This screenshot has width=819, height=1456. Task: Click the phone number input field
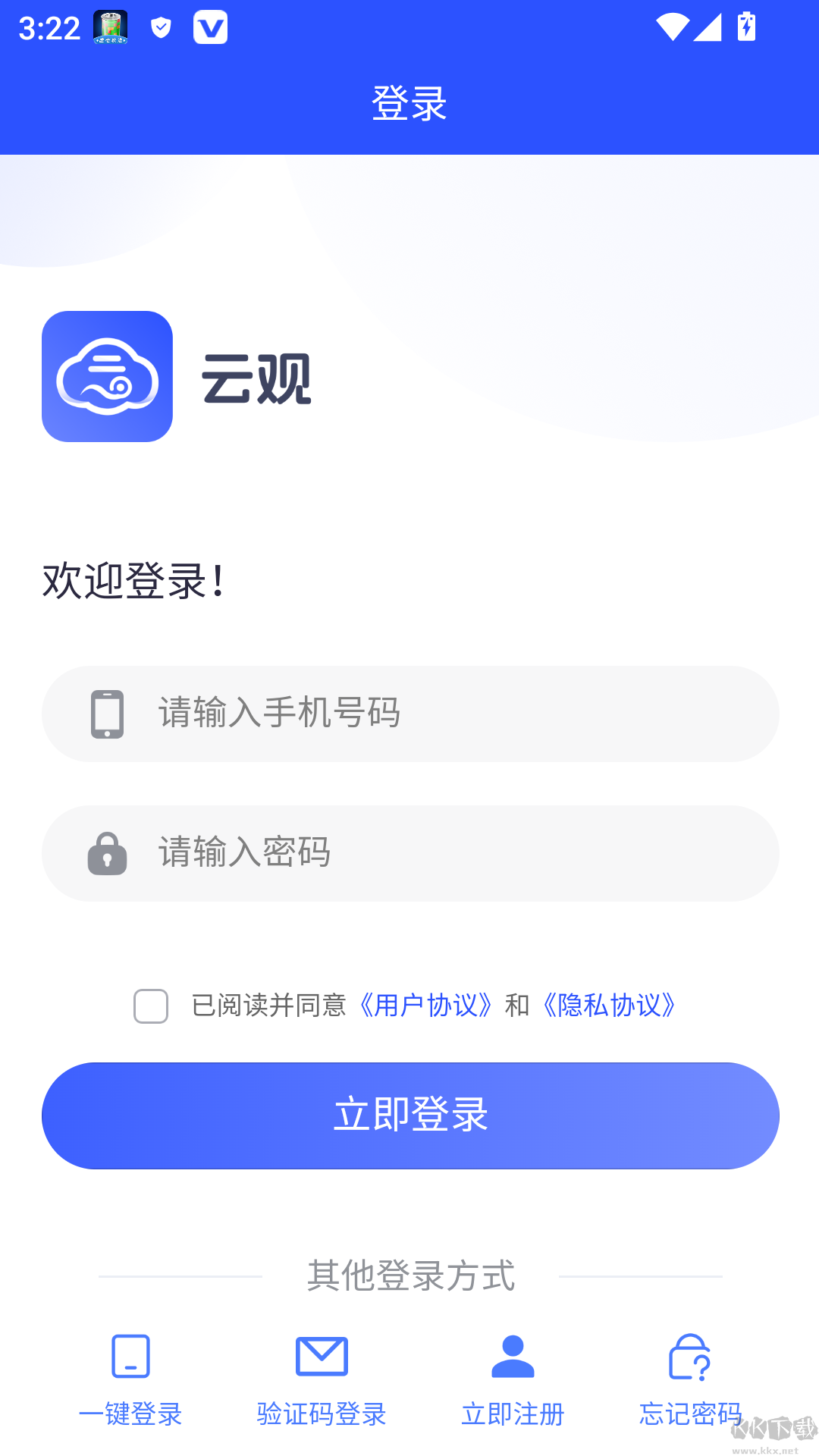pos(409,714)
